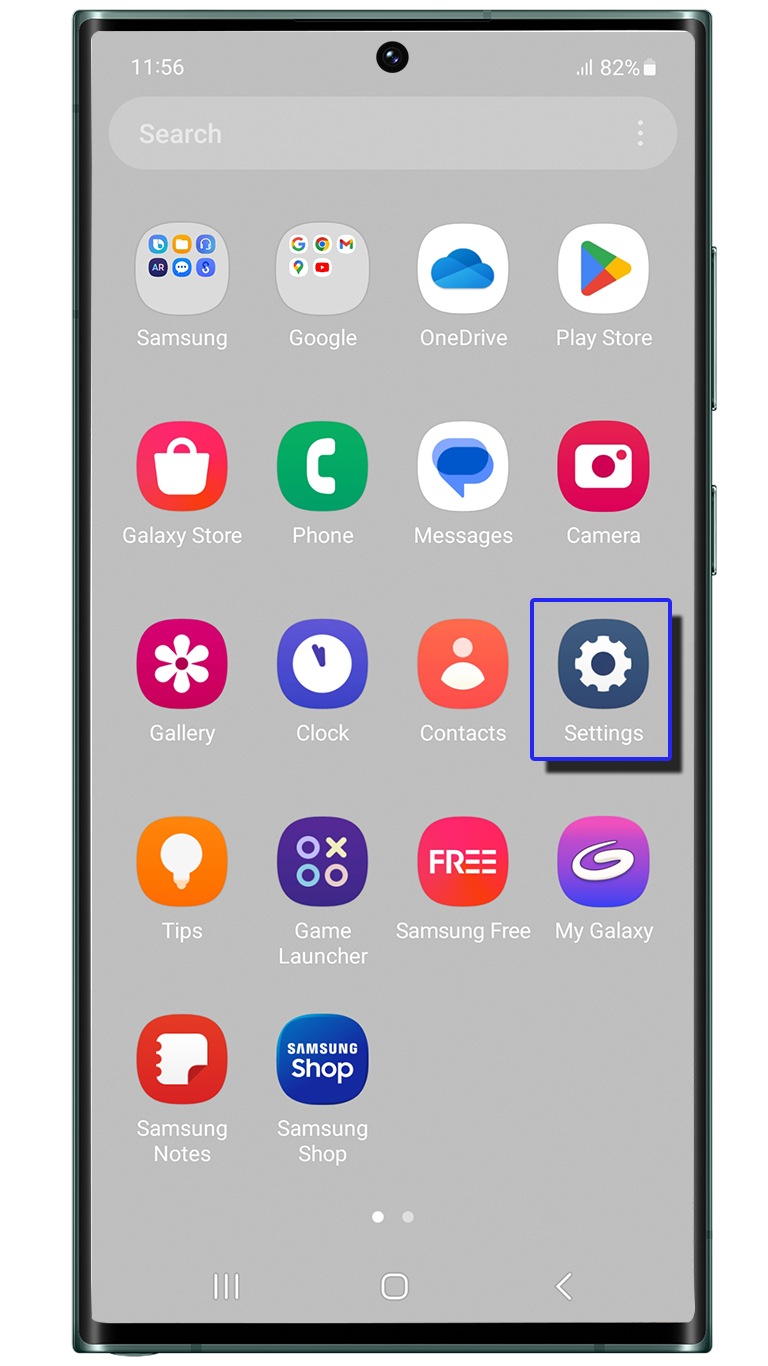The height and width of the screenshot is (1366, 768).
Task: Open the Settings app
Action: pyautogui.click(x=603, y=665)
